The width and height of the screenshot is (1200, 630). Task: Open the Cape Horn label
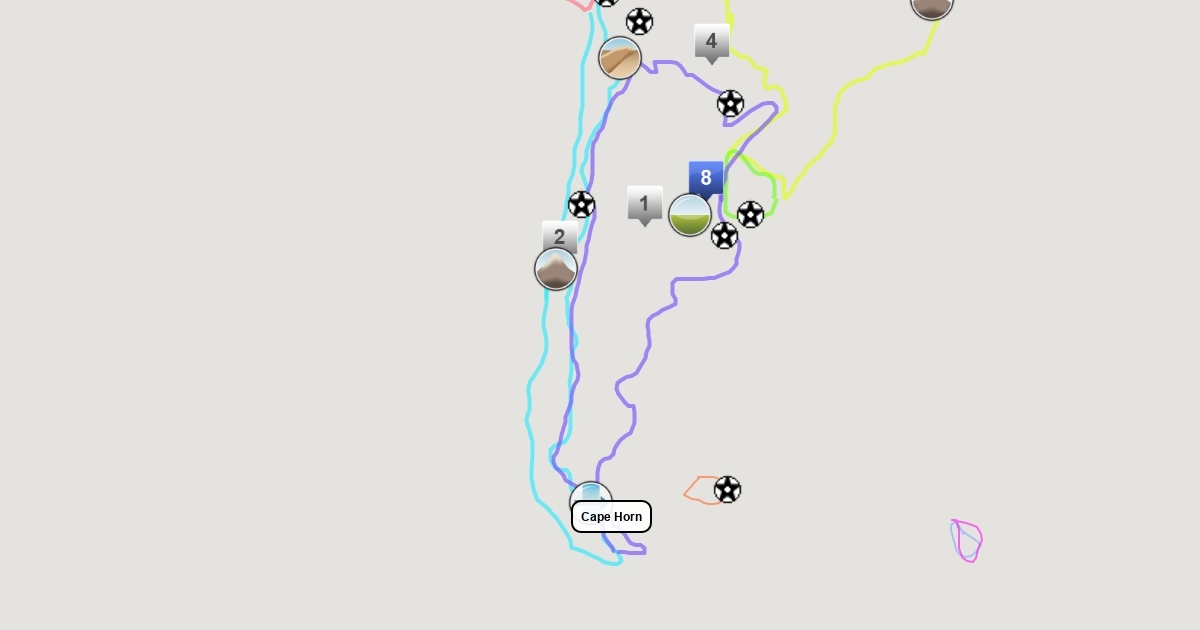[x=611, y=517]
